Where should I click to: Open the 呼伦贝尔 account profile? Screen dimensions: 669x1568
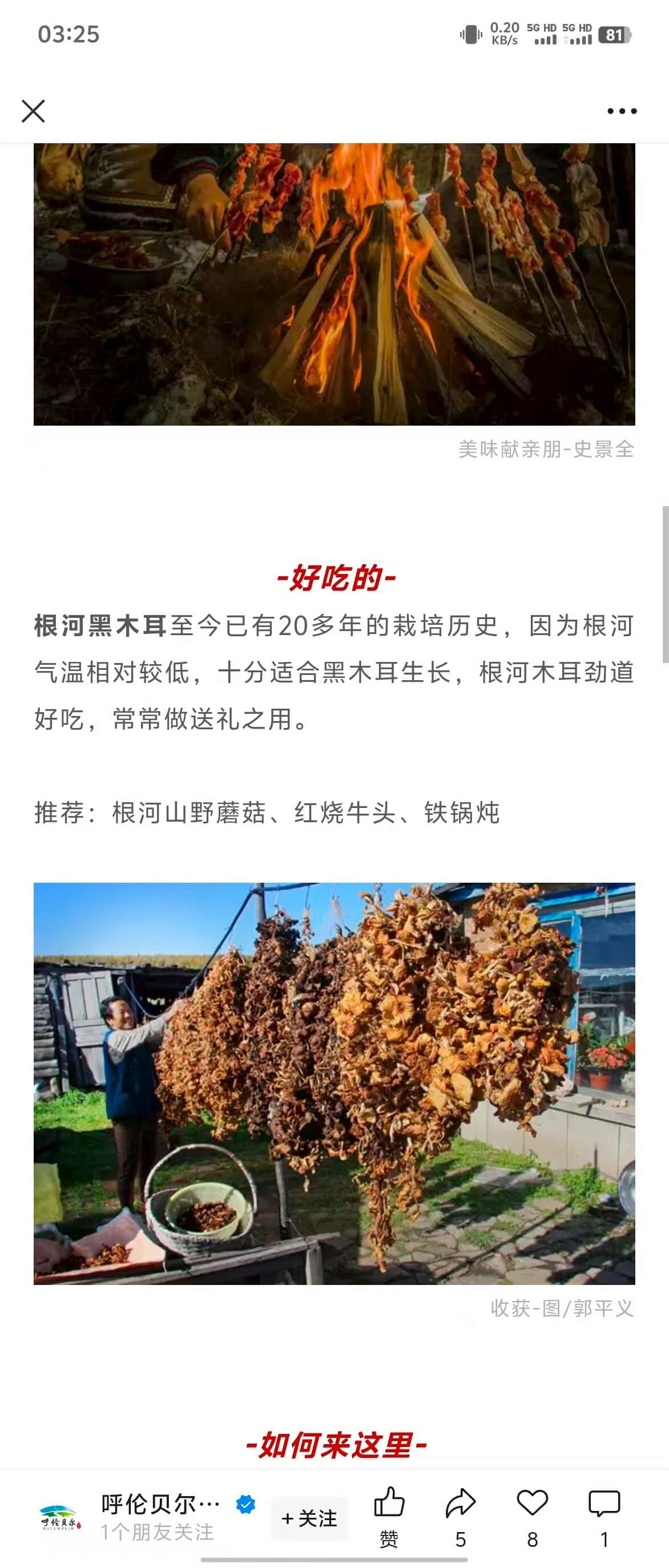pos(159,1505)
